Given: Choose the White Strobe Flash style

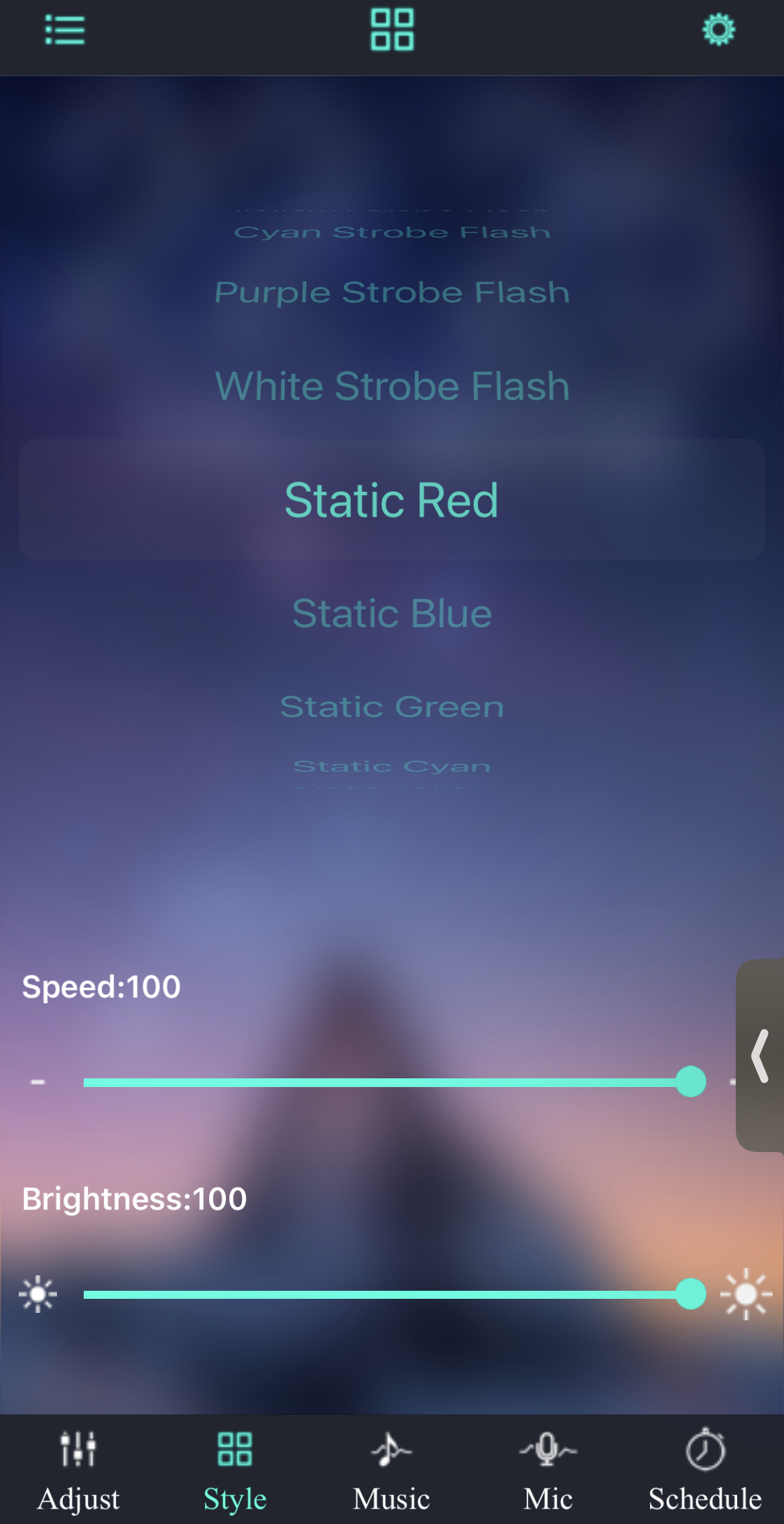Looking at the screenshot, I should (392, 386).
